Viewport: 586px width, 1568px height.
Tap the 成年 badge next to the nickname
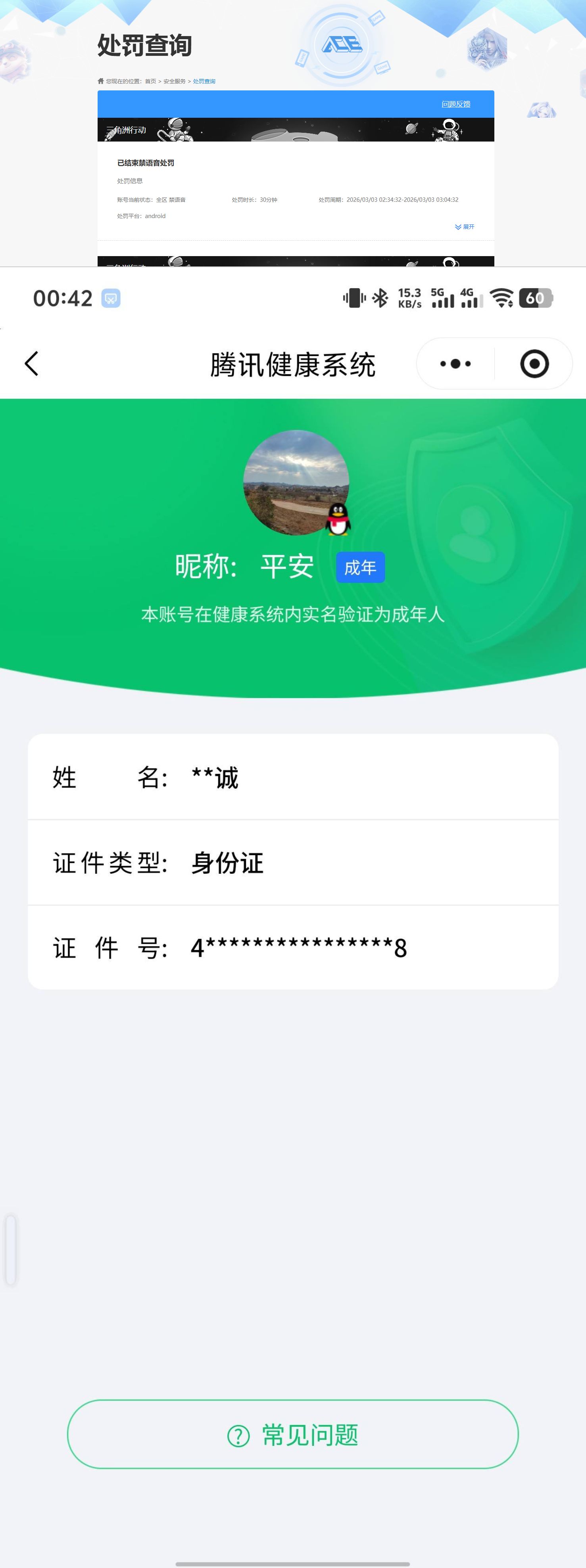361,567
